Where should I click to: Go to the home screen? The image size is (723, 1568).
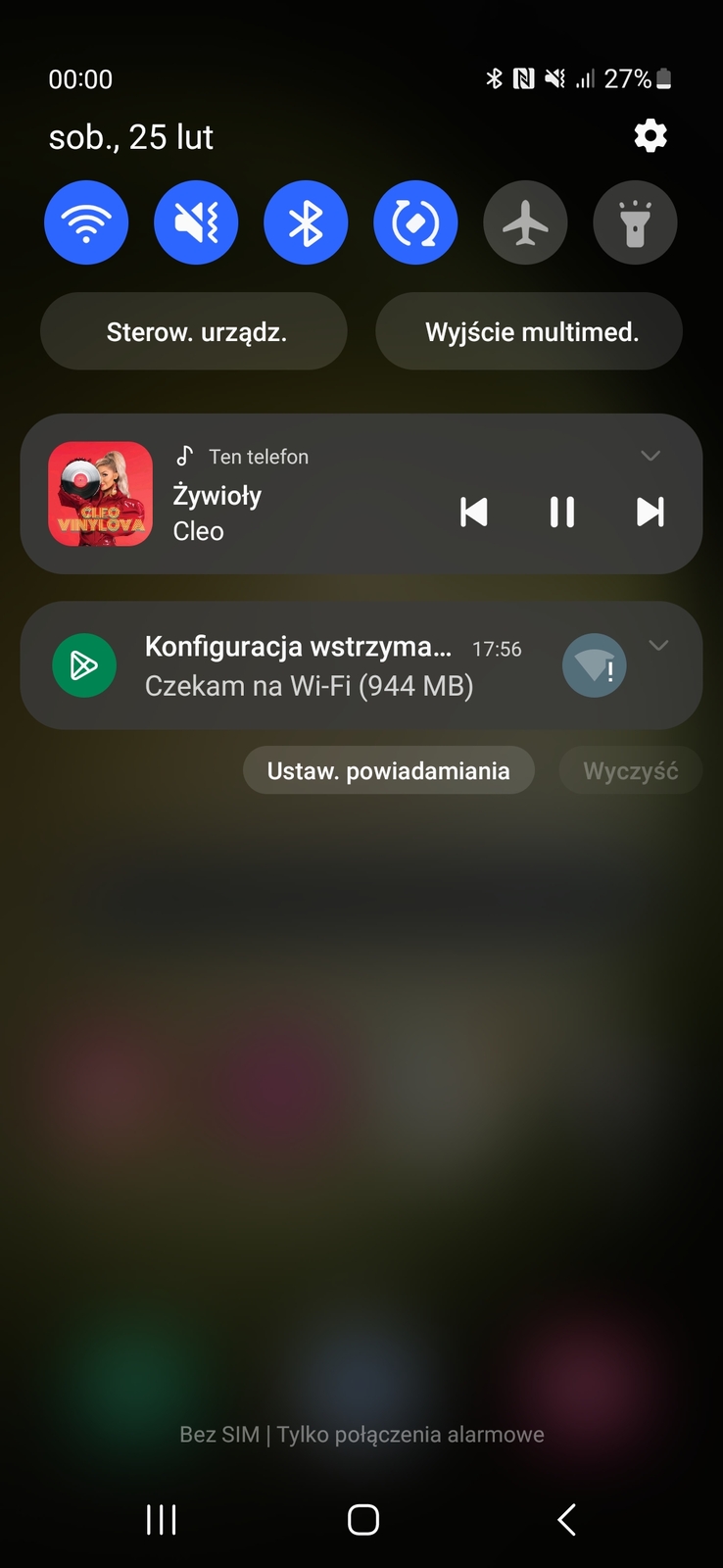click(x=362, y=1519)
